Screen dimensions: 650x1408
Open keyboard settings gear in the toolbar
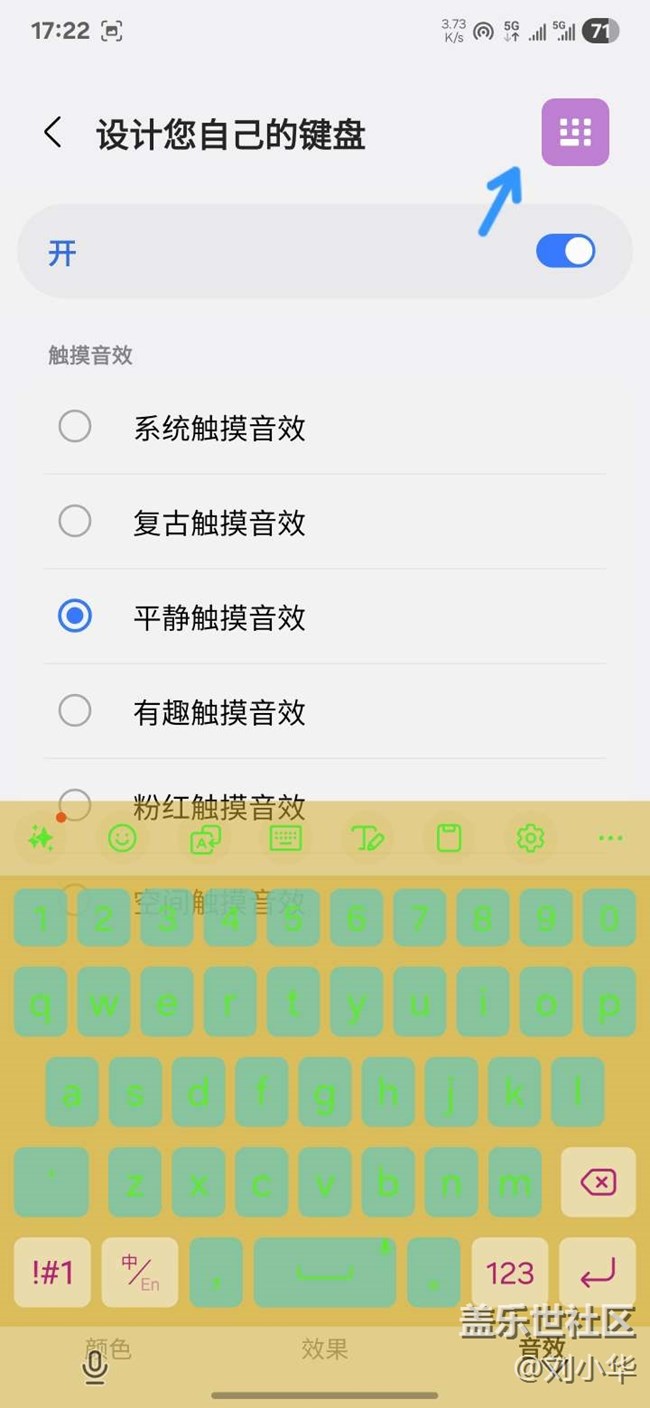(x=530, y=838)
